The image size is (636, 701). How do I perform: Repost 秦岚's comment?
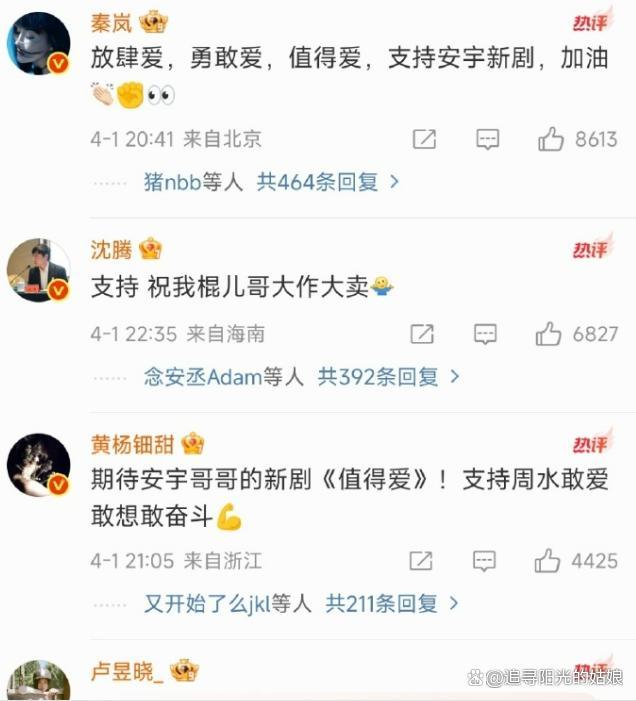point(425,140)
